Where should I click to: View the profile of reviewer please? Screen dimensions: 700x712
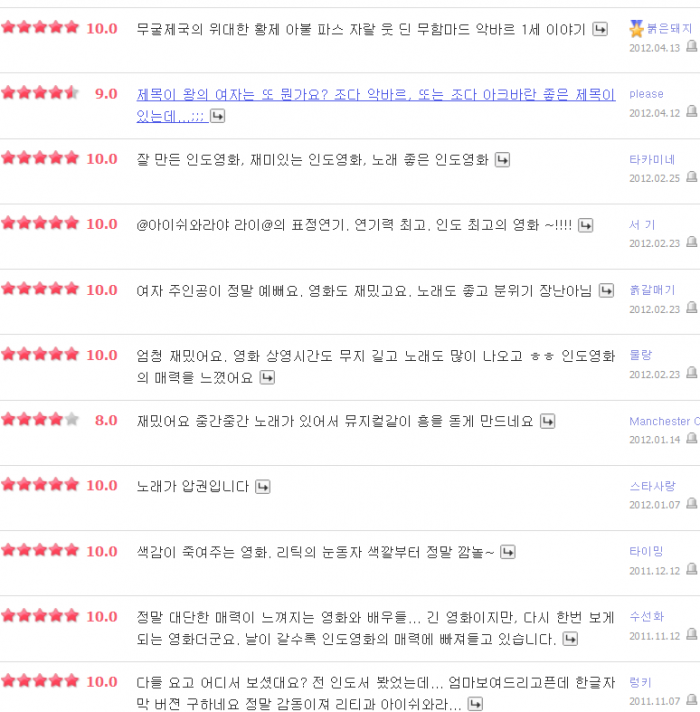[646, 94]
